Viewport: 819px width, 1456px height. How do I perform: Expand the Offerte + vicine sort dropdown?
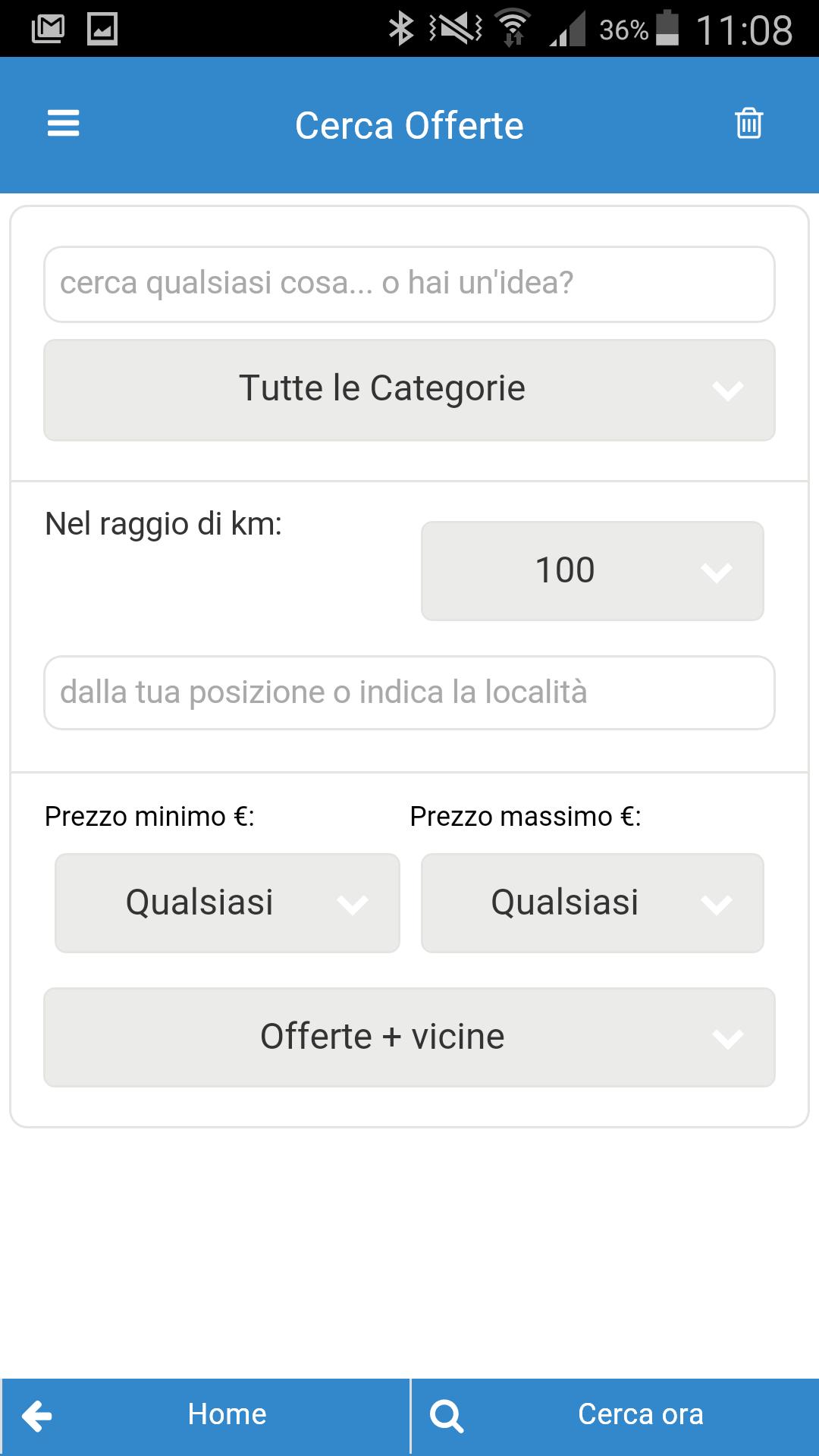click(409, 1037)
